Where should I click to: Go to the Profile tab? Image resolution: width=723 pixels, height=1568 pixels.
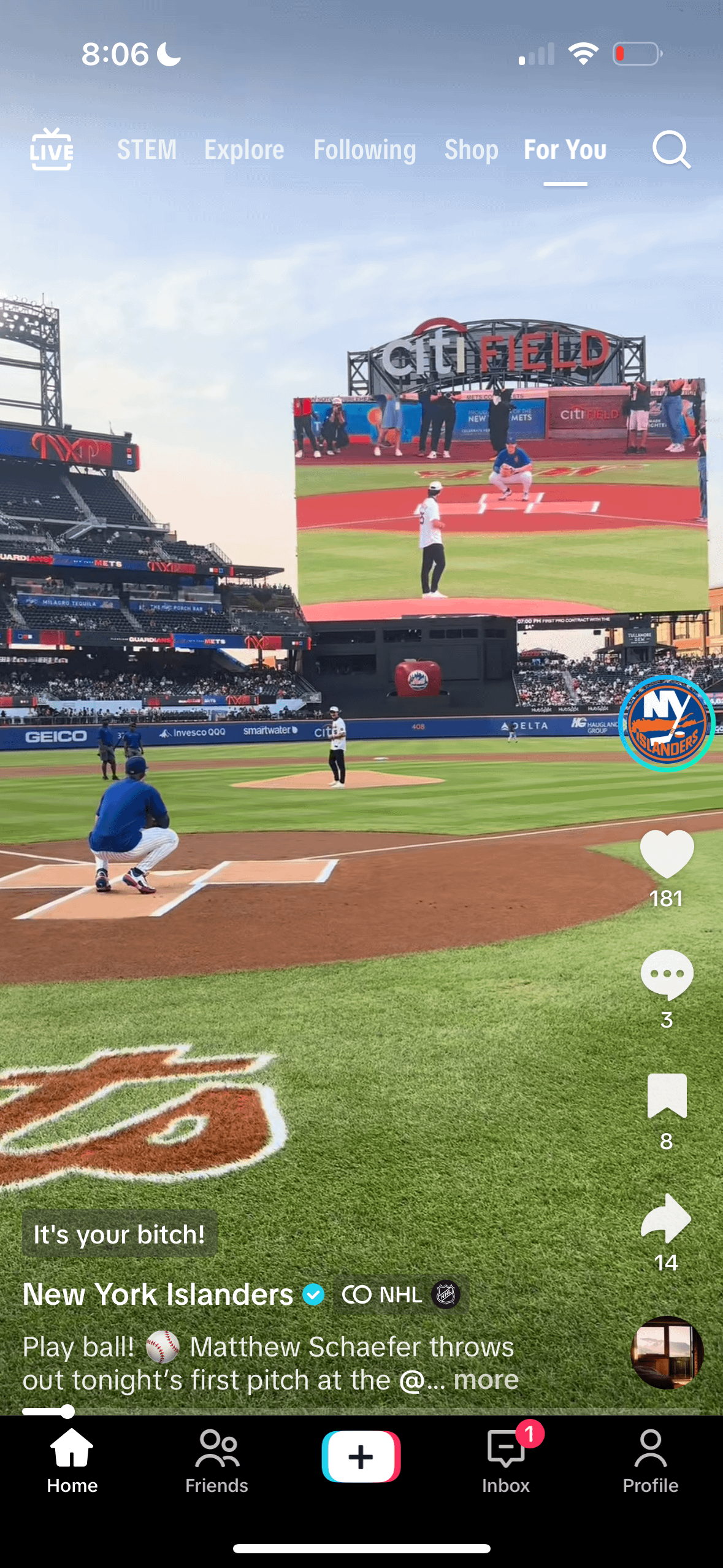[650, 1461]
